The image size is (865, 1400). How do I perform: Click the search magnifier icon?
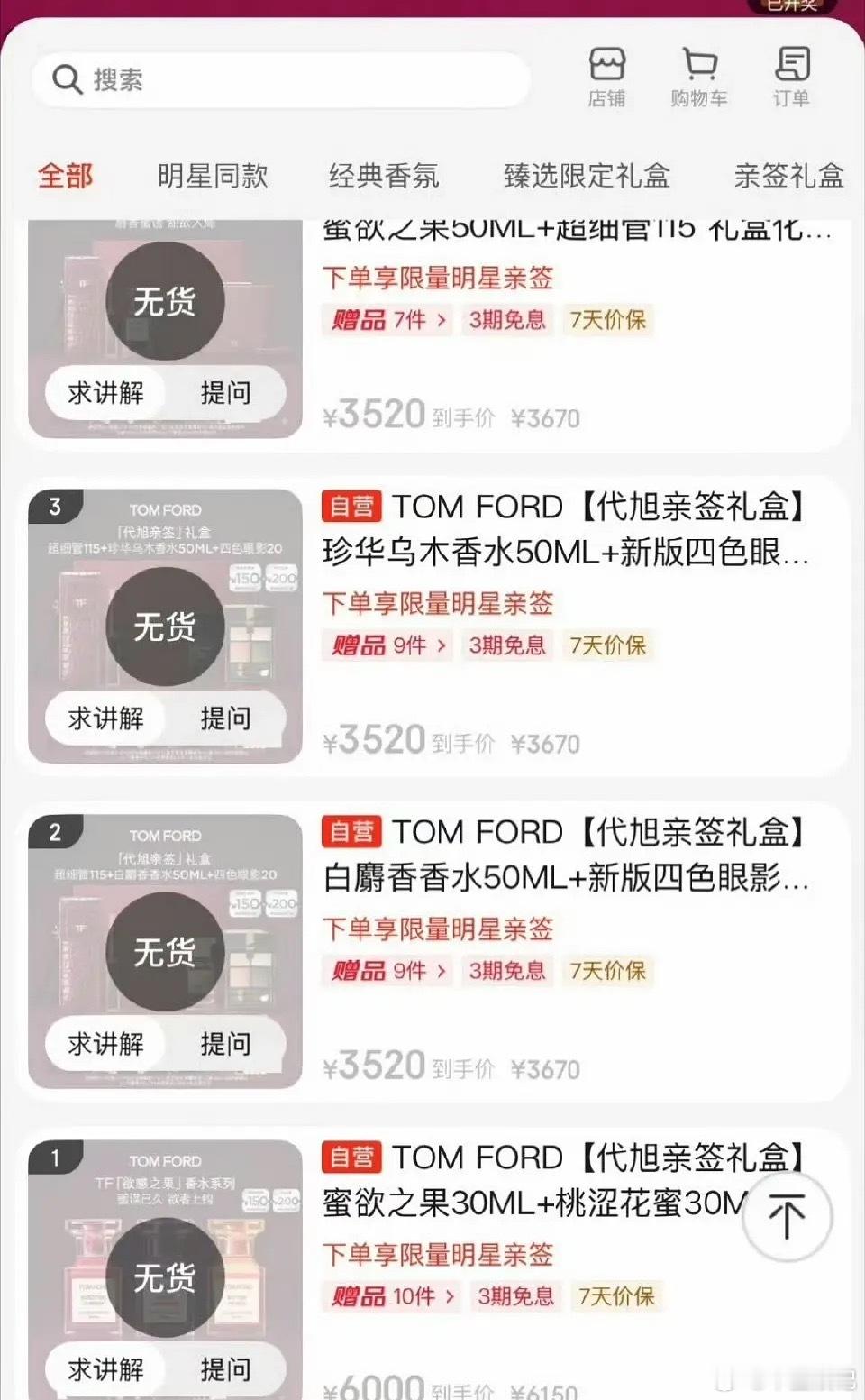66,79
